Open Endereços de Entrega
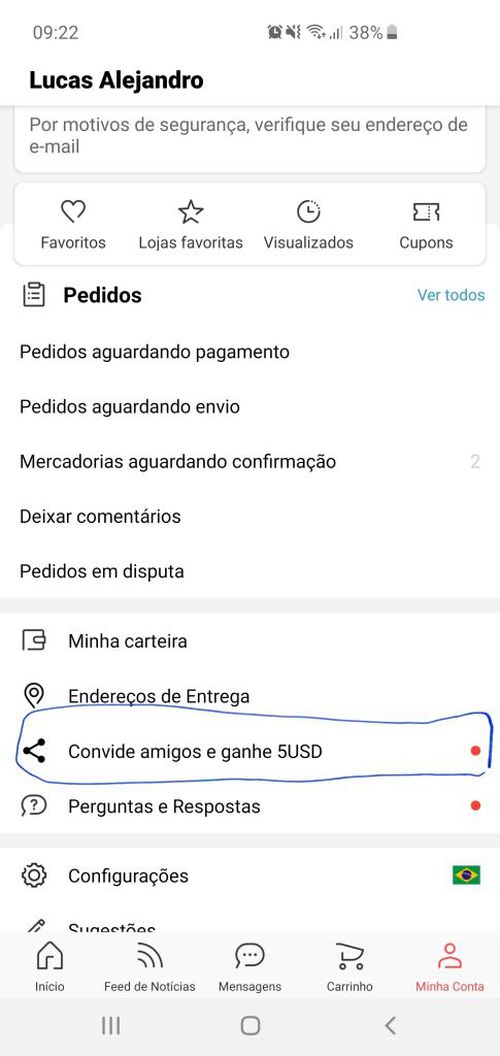Screen dimensions: 500x1056 pos(250,696)
